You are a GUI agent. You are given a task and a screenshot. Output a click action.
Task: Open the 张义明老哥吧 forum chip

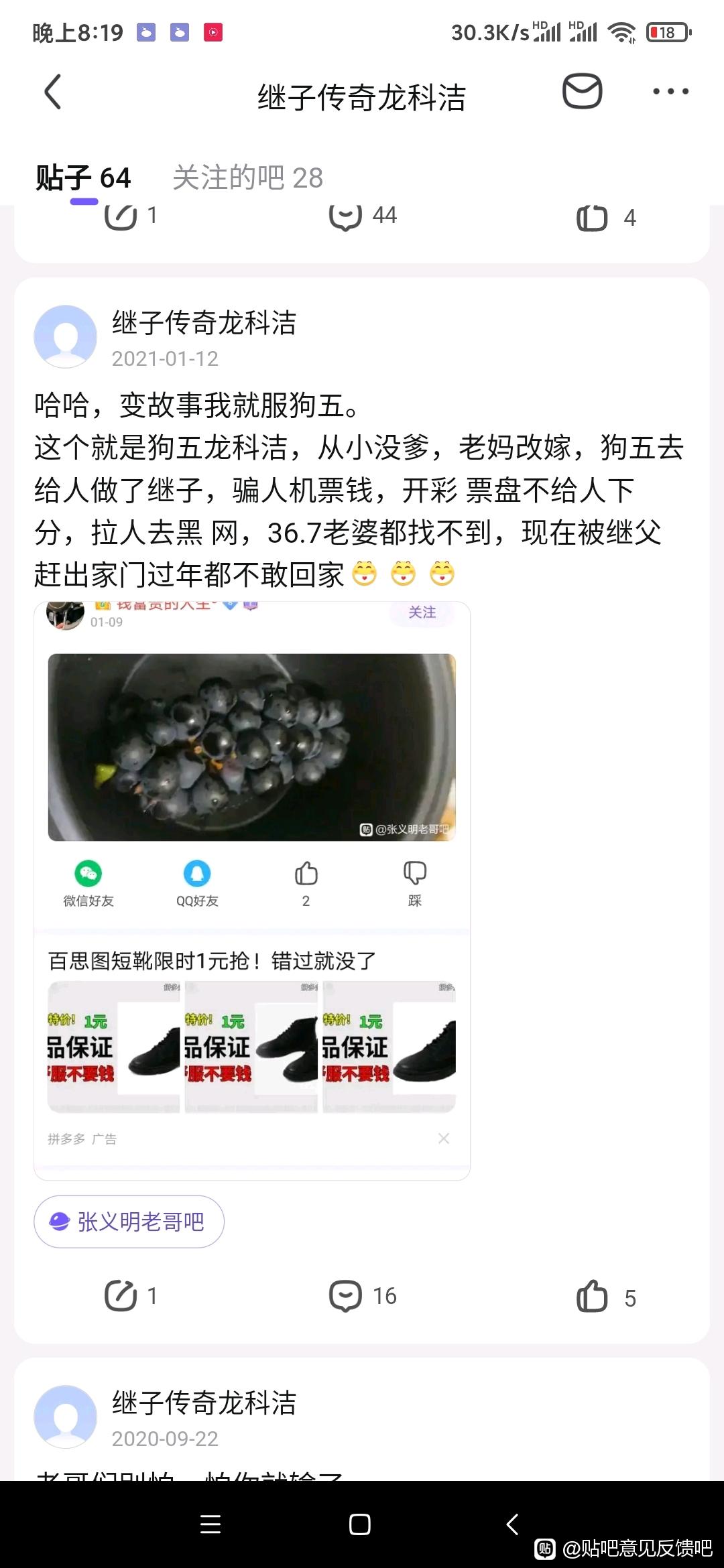(129, 1222)
